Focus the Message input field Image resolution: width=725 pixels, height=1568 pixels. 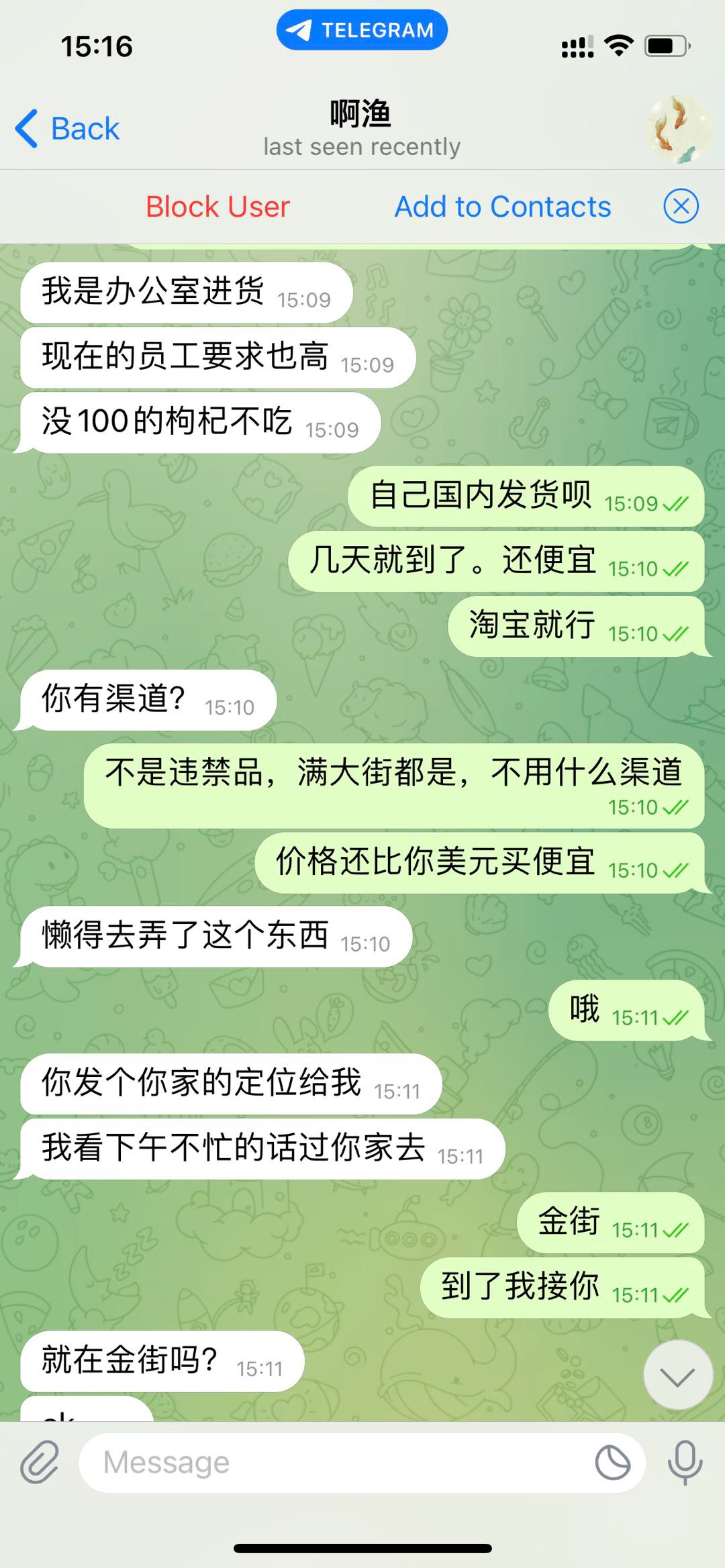336,1463
